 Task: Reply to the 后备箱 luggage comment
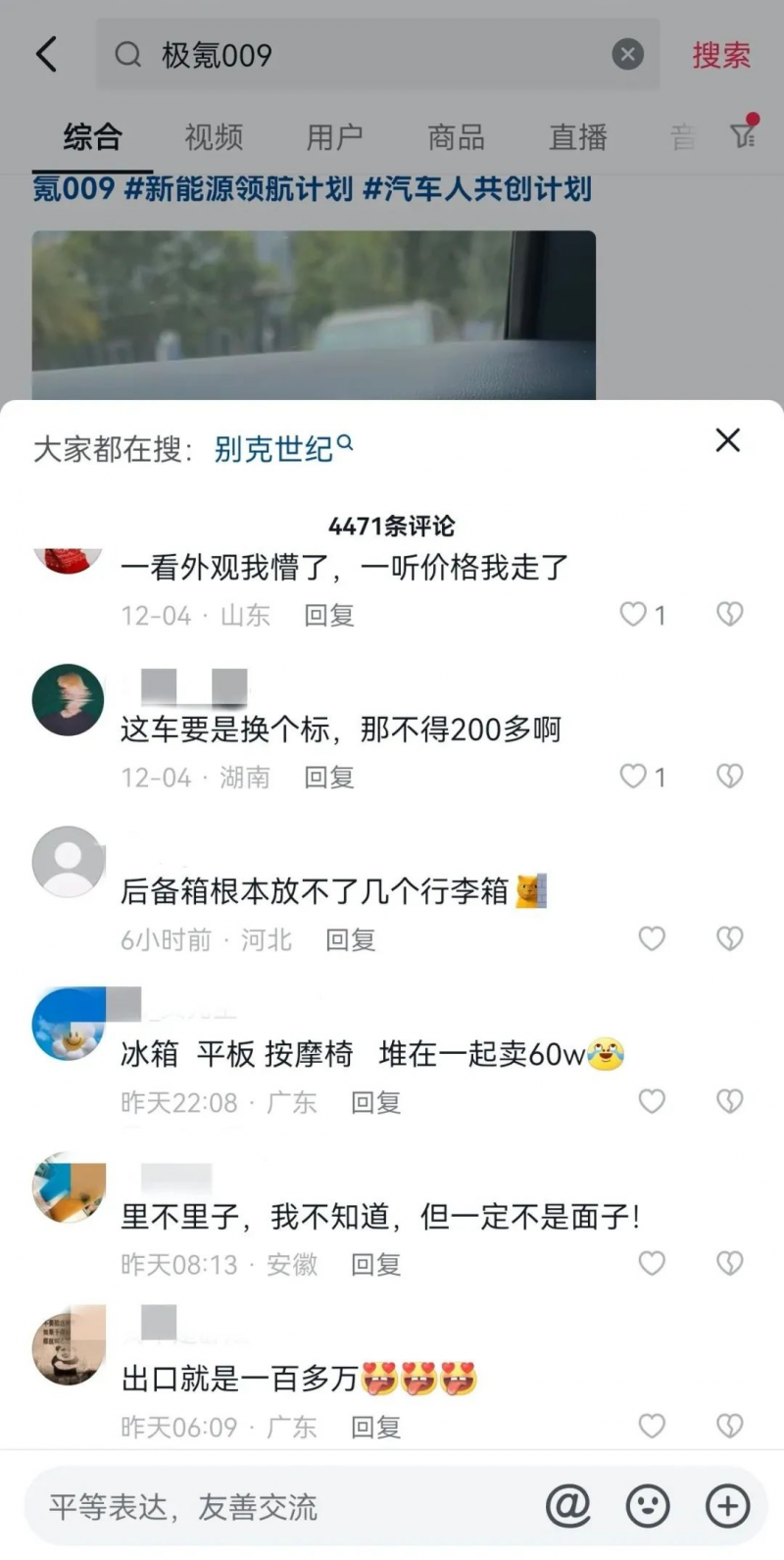pos(351,940)
